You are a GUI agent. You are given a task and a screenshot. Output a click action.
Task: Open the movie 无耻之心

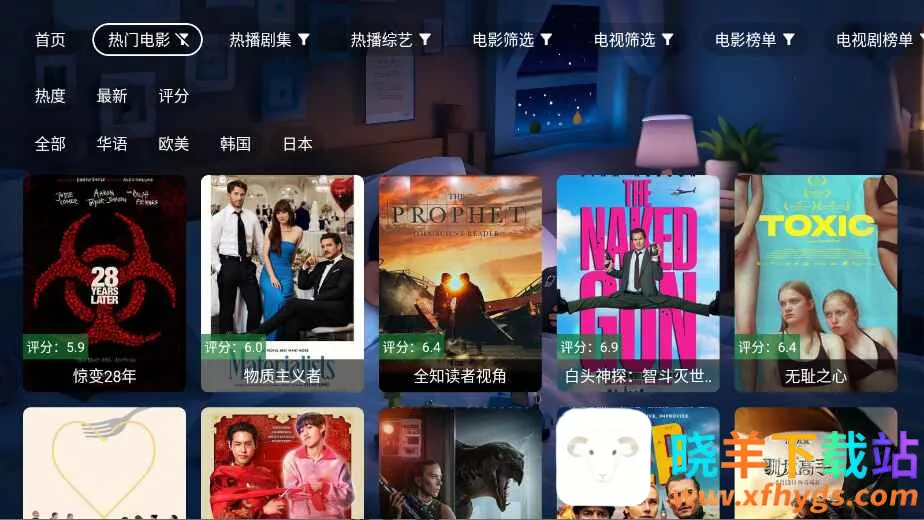(x=816, y=282)
